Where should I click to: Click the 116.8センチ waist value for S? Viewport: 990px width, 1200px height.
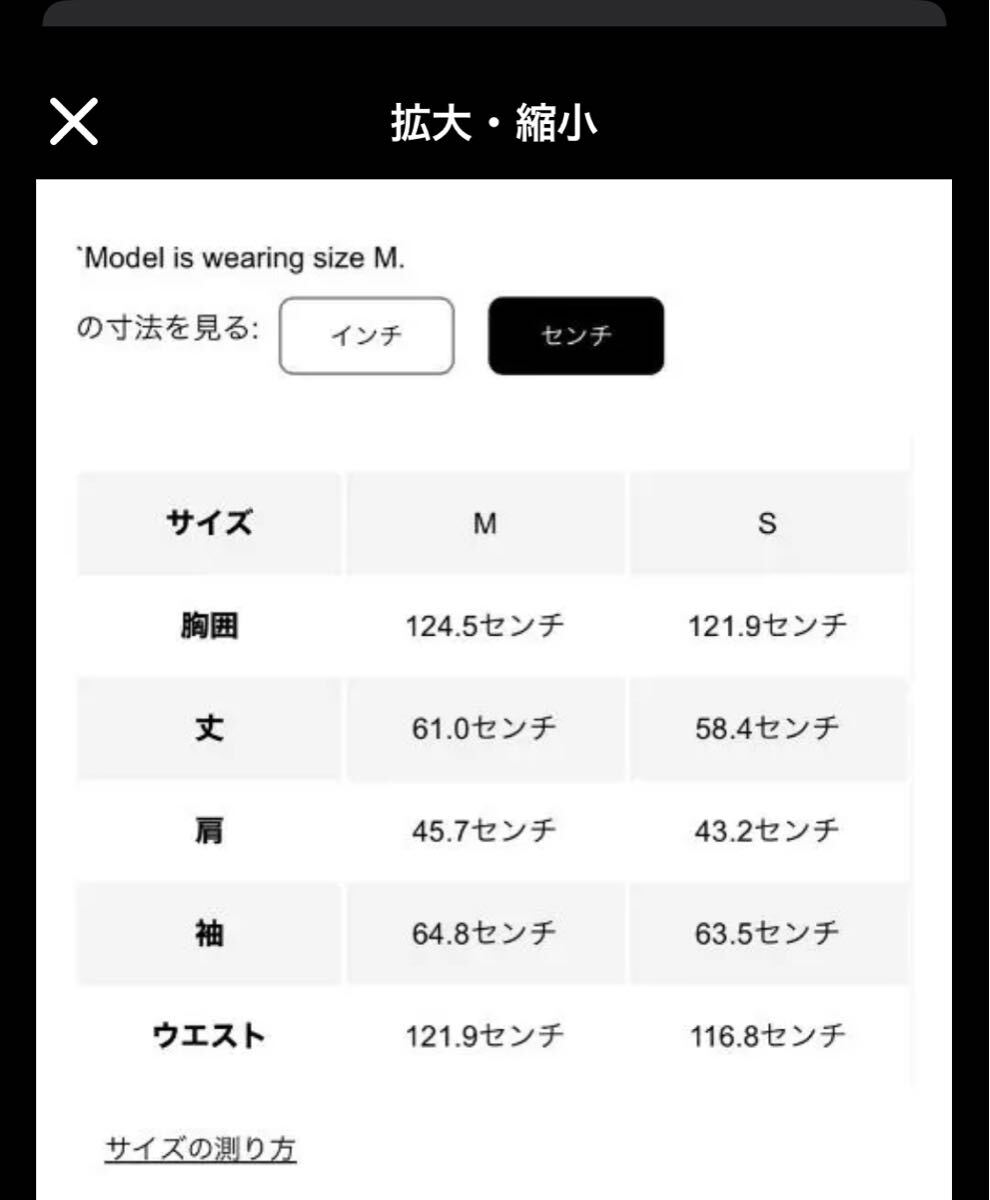point(766,1035)
